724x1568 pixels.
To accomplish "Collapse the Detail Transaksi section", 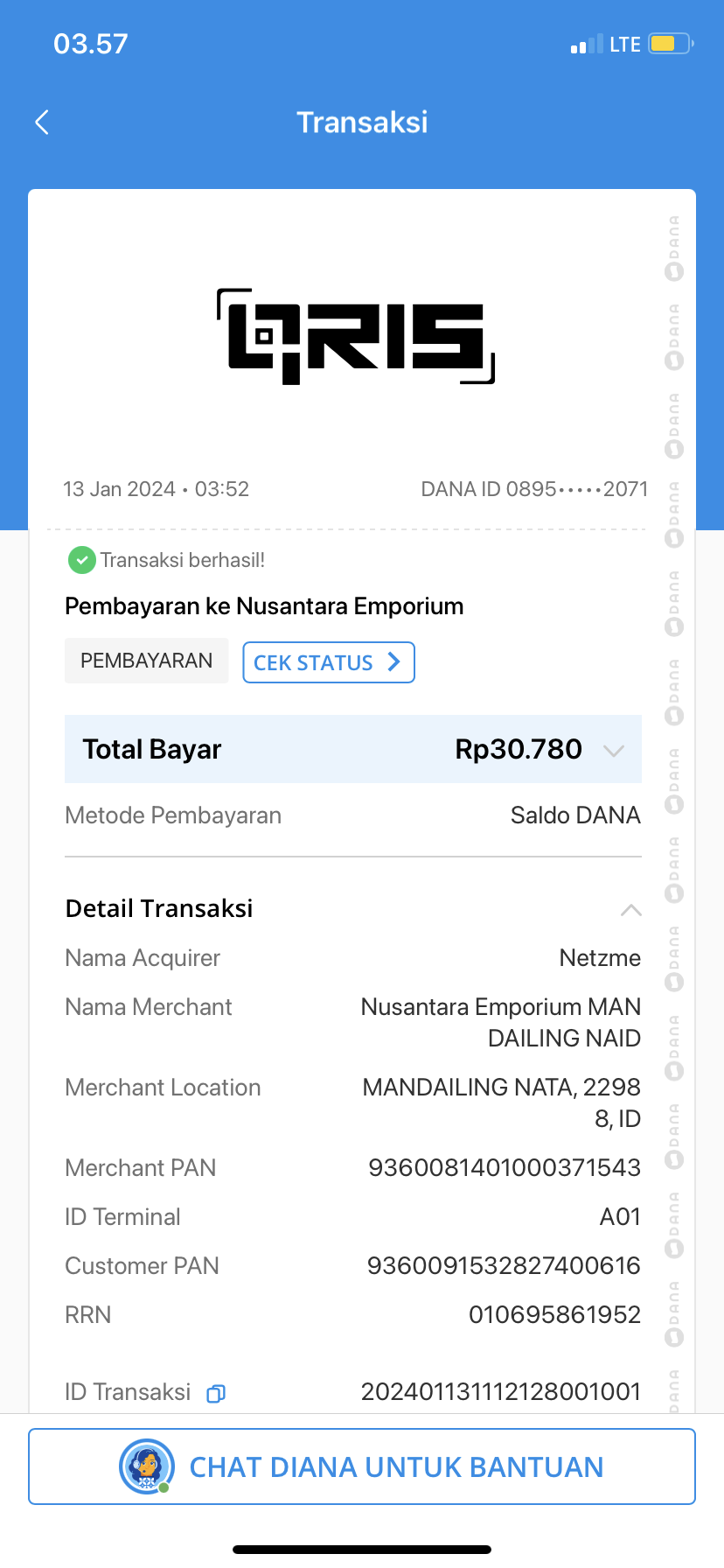I will coord(630,910).
